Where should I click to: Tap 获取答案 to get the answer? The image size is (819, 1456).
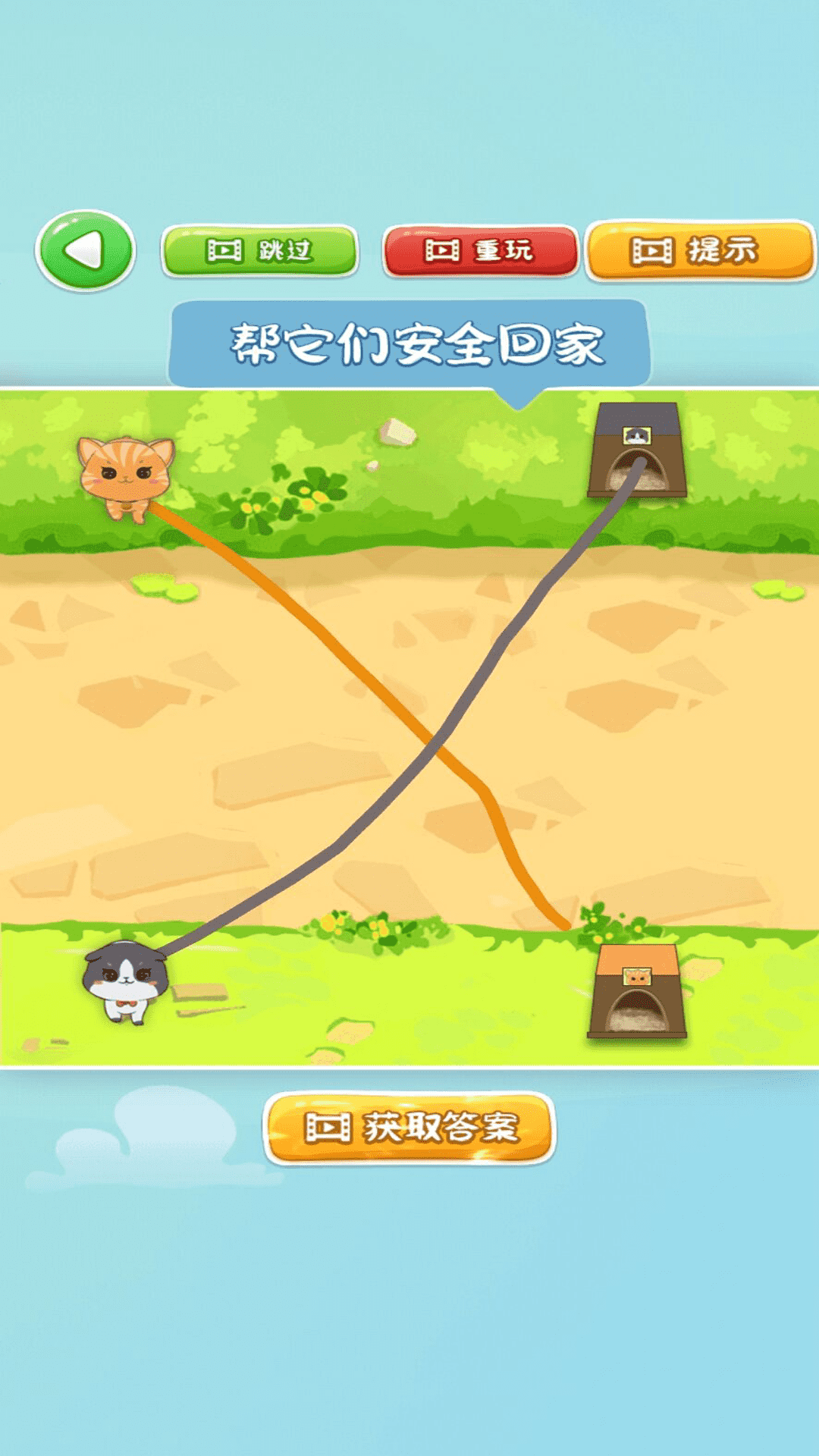pyautogui.click(x=409, y=1128)
